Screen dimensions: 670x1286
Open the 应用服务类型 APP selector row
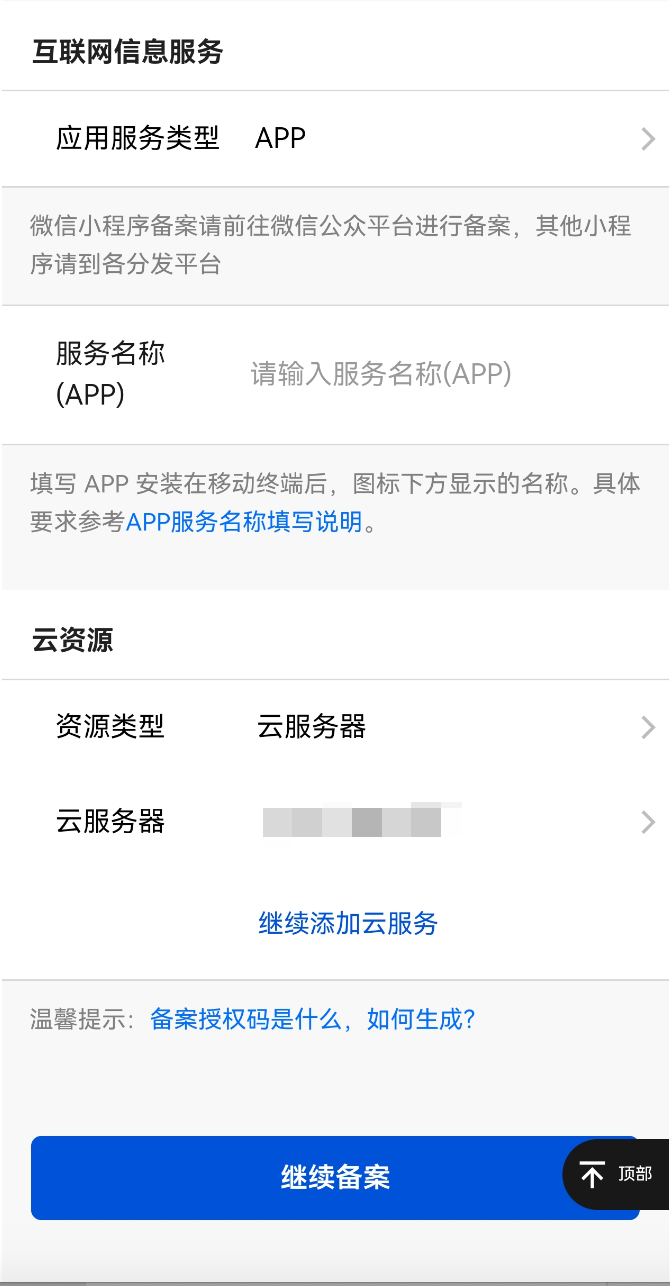pyautogui.click(x=335, y=139)
